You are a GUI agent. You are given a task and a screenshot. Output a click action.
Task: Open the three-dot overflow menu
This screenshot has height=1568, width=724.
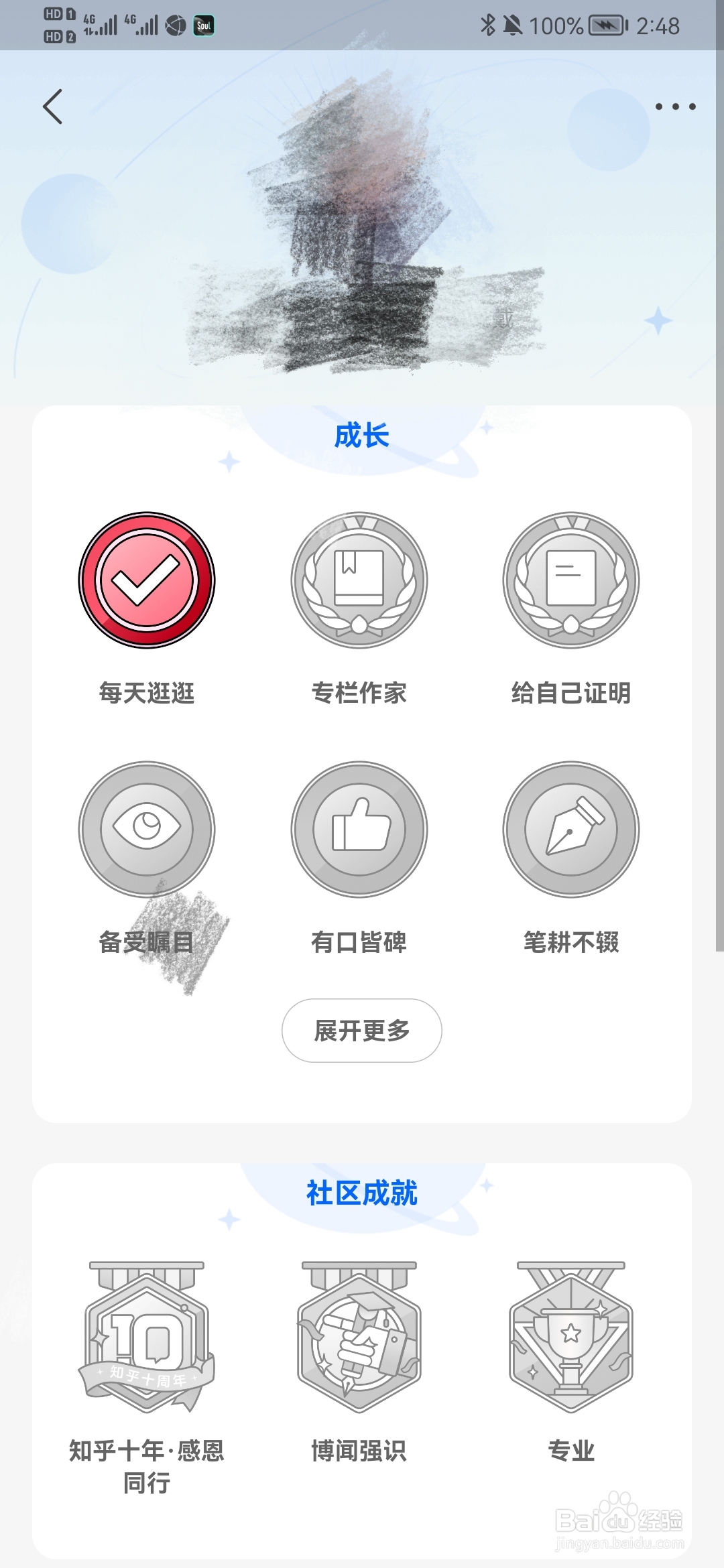tap(674, 107)
